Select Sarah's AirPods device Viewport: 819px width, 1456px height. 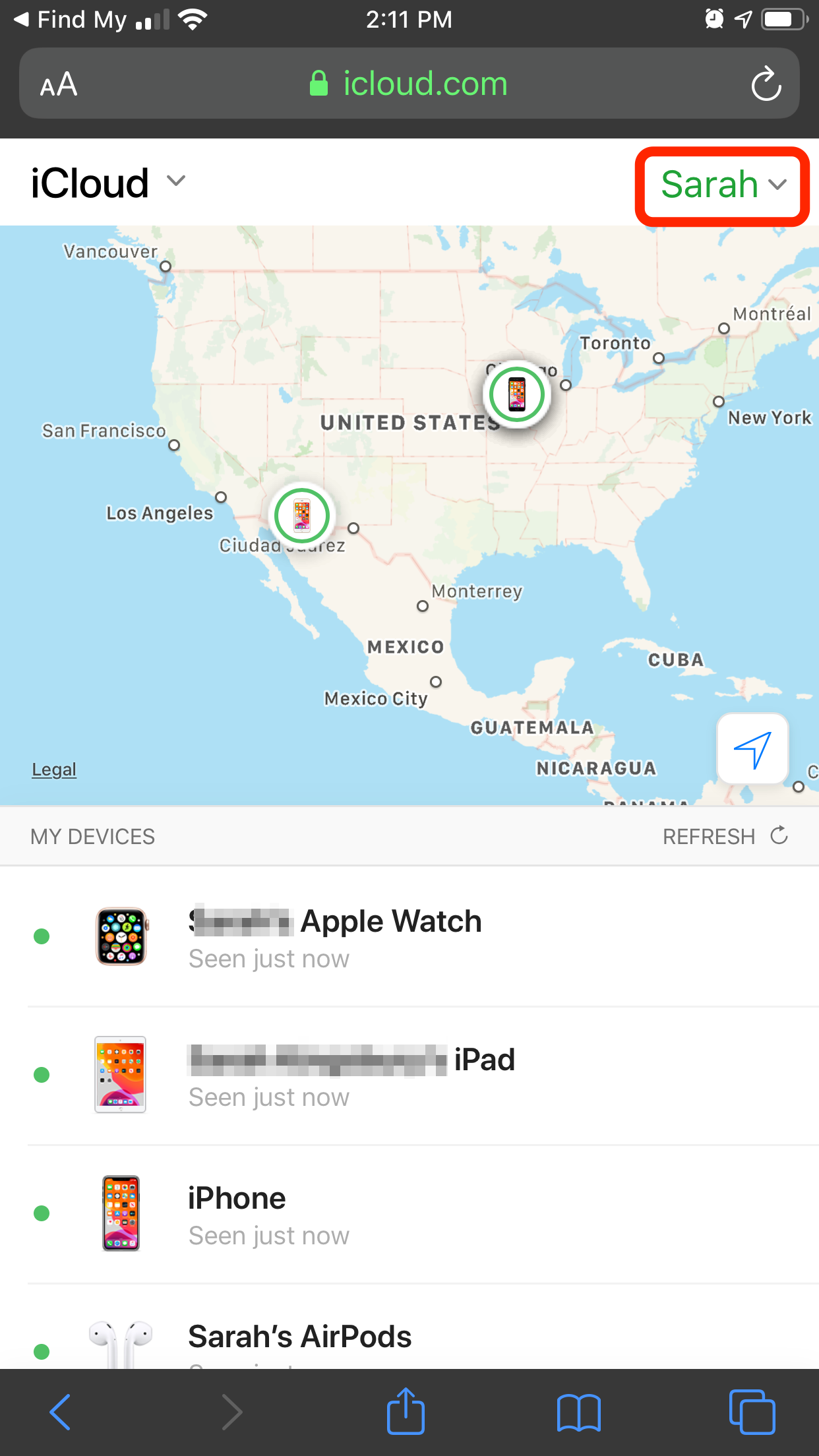click(x=409, y=1327)
